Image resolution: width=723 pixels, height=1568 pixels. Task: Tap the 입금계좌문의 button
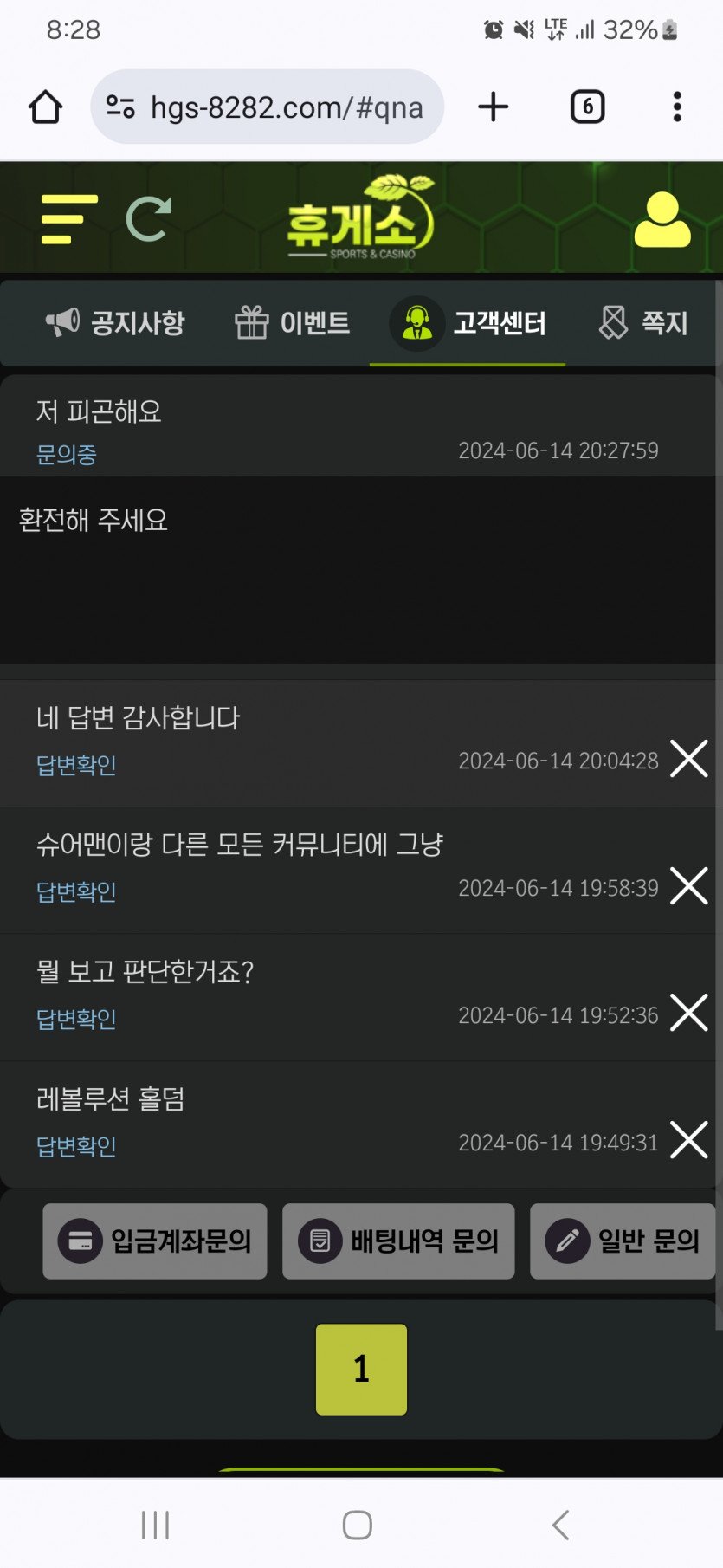point(155,1241)
